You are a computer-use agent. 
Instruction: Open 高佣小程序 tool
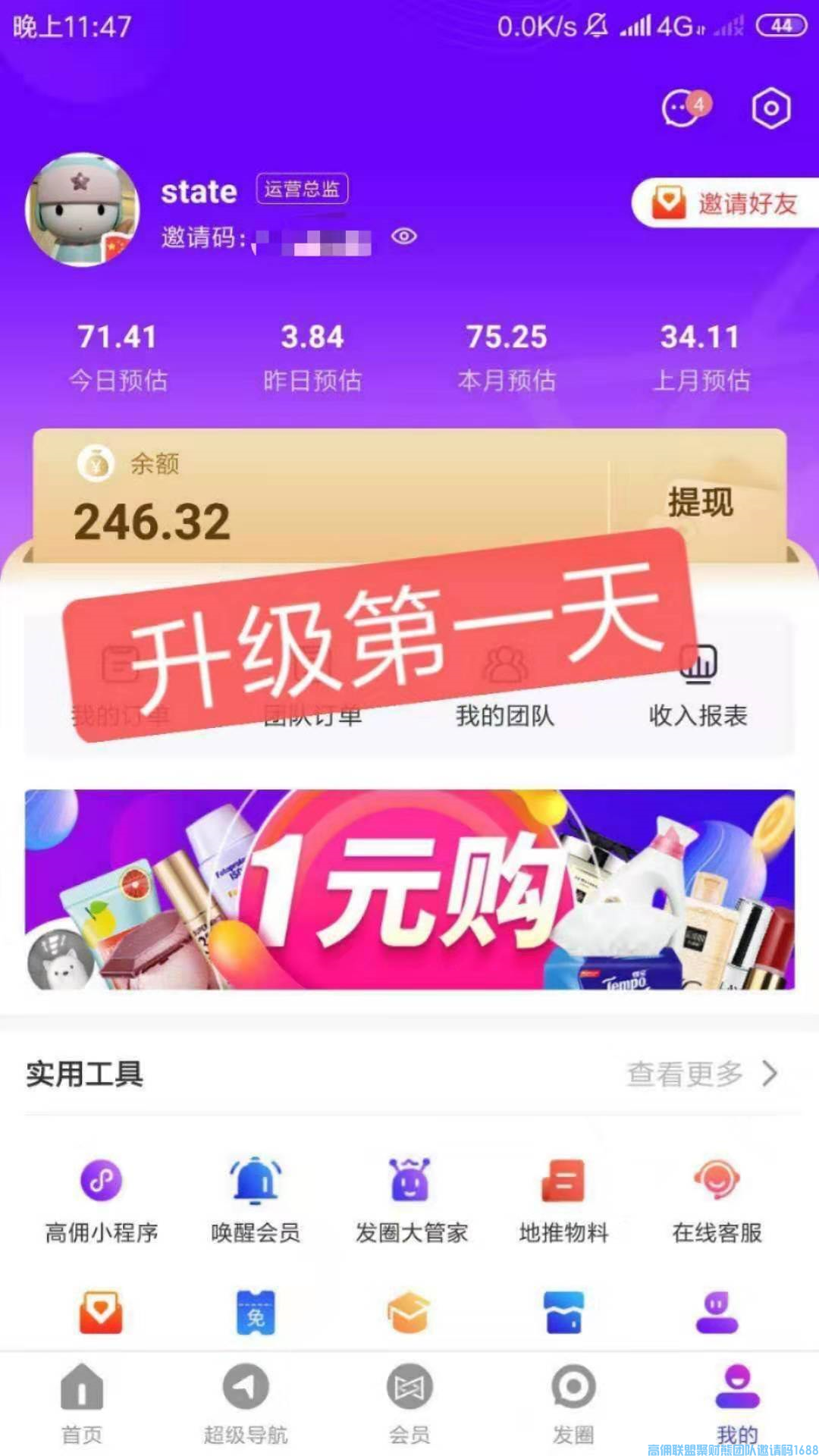(x=102, y=1198)
